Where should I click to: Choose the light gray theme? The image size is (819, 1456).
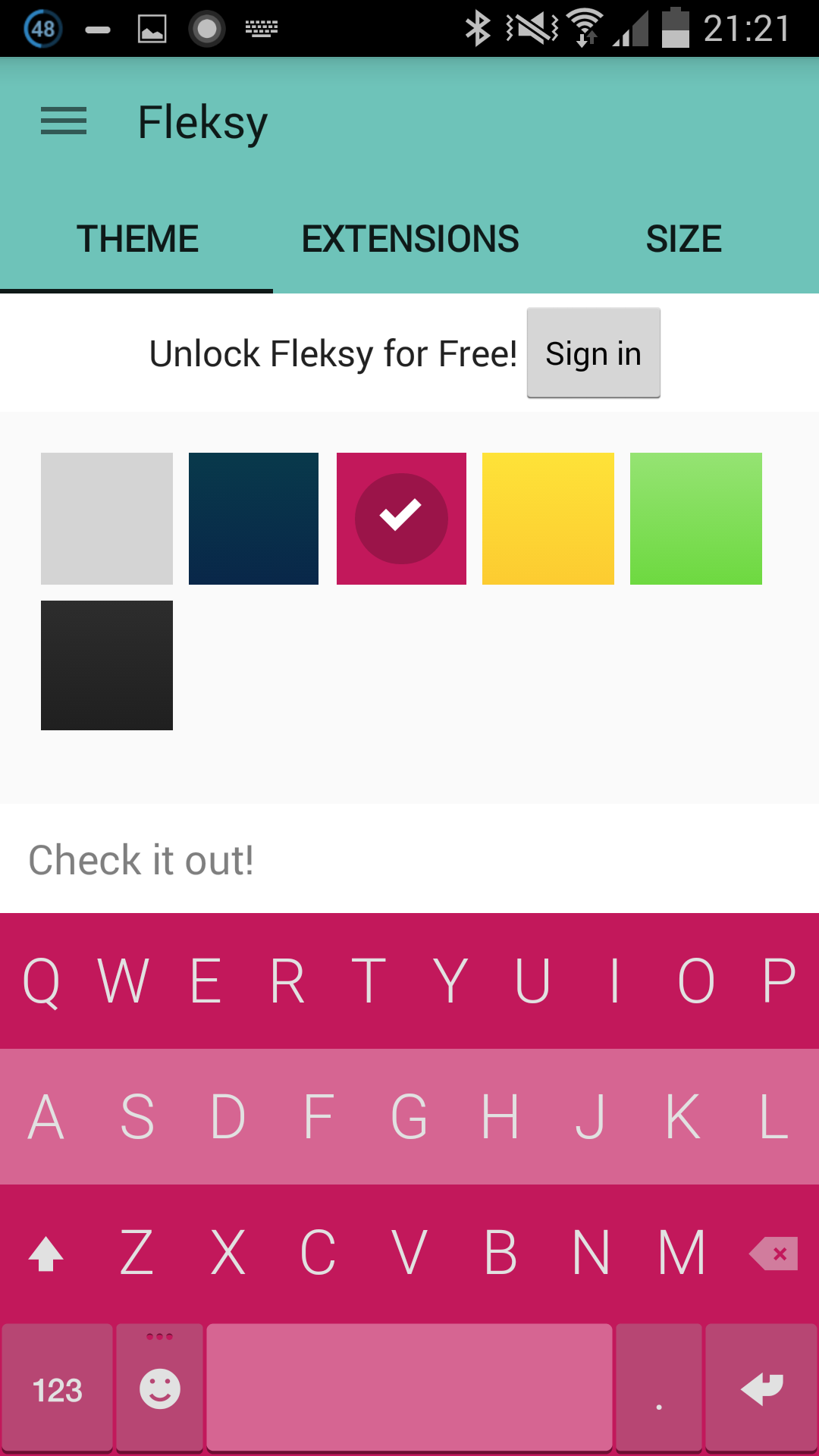click(107, 519)
